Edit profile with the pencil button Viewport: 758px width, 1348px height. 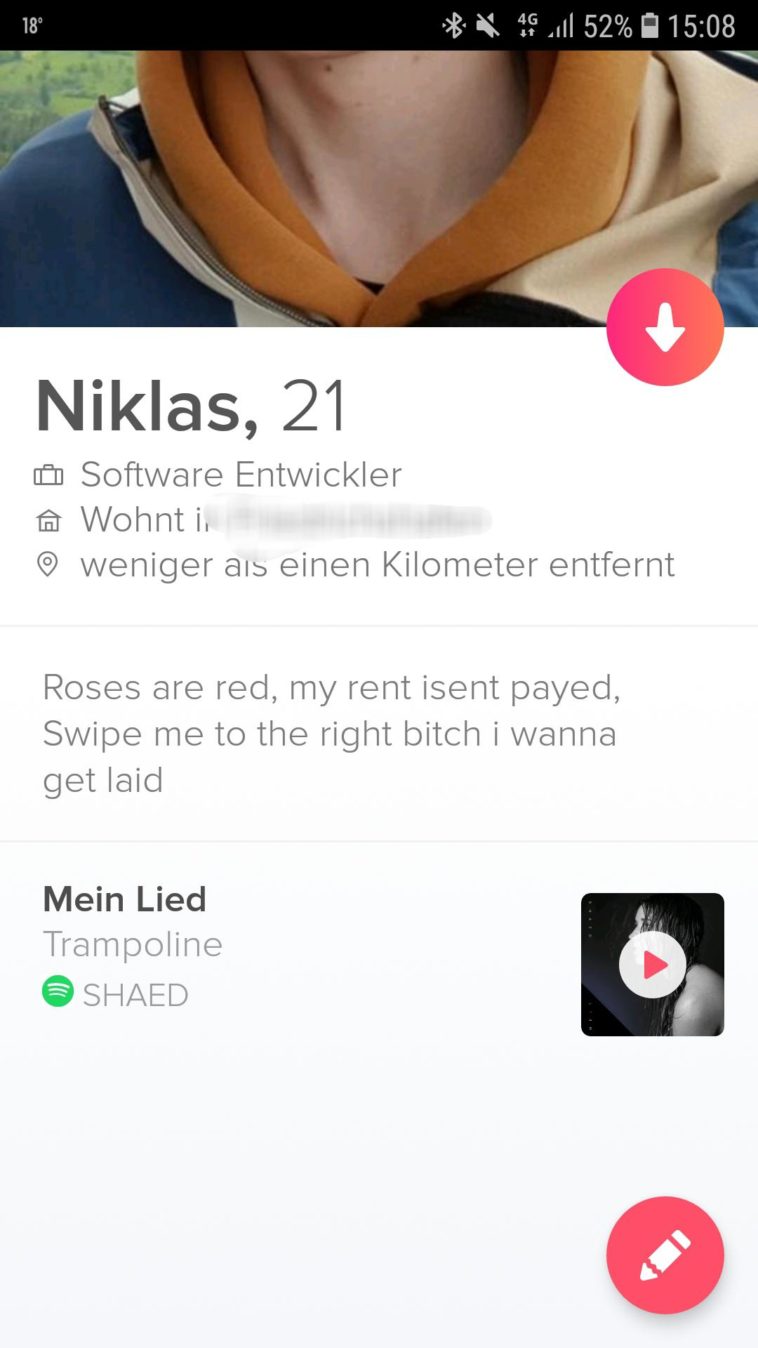pyautogui.click(x=665, y=1255)
